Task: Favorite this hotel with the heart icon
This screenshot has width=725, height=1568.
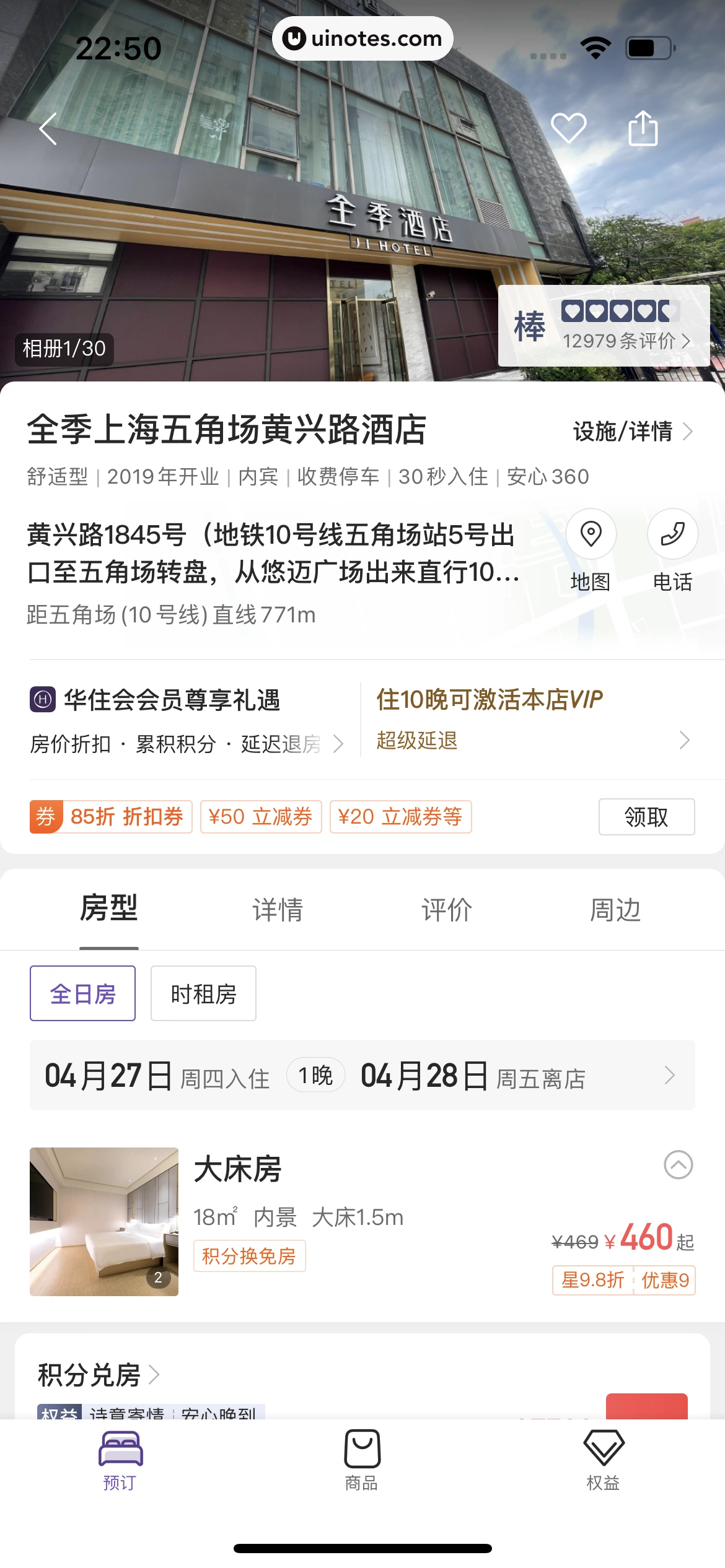Action: point(568,128)
